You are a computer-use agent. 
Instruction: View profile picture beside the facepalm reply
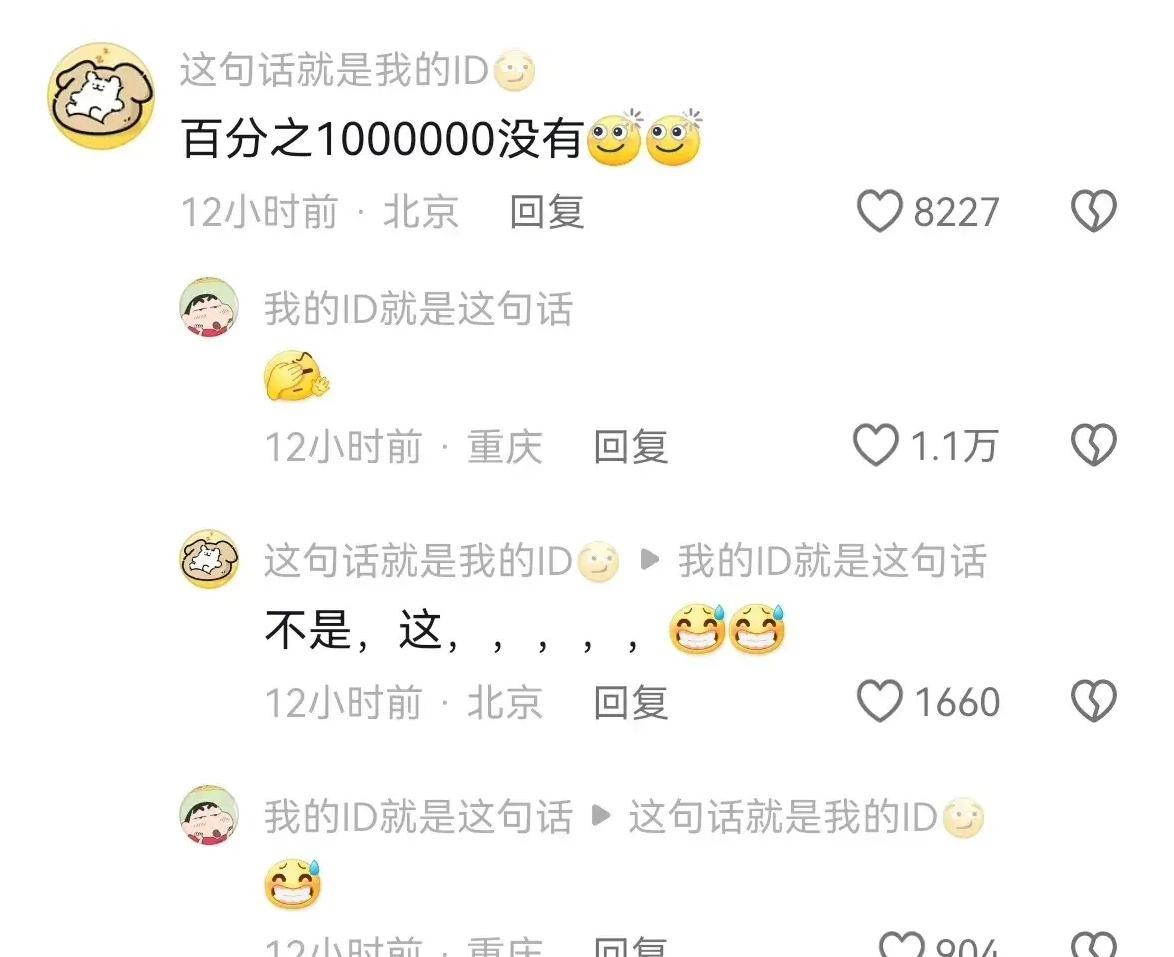click(209, 307)
